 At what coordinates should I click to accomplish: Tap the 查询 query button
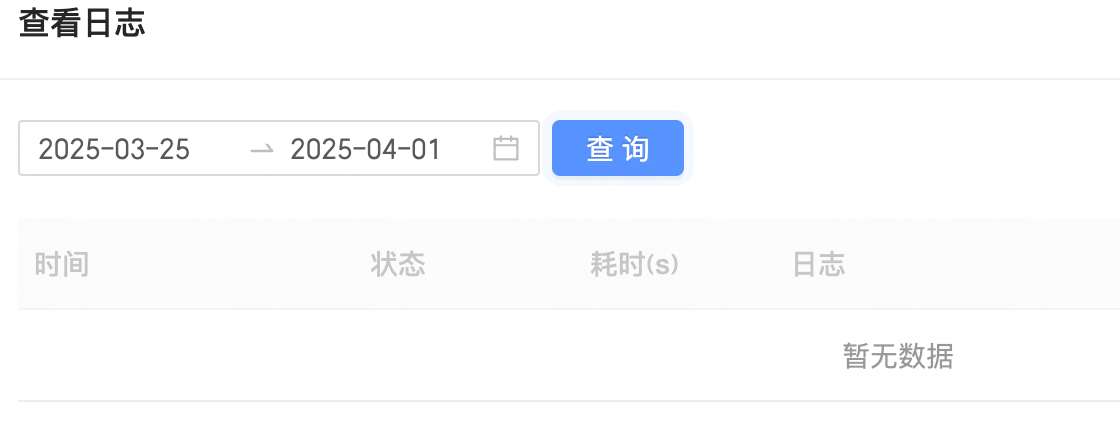click(617, 149)
